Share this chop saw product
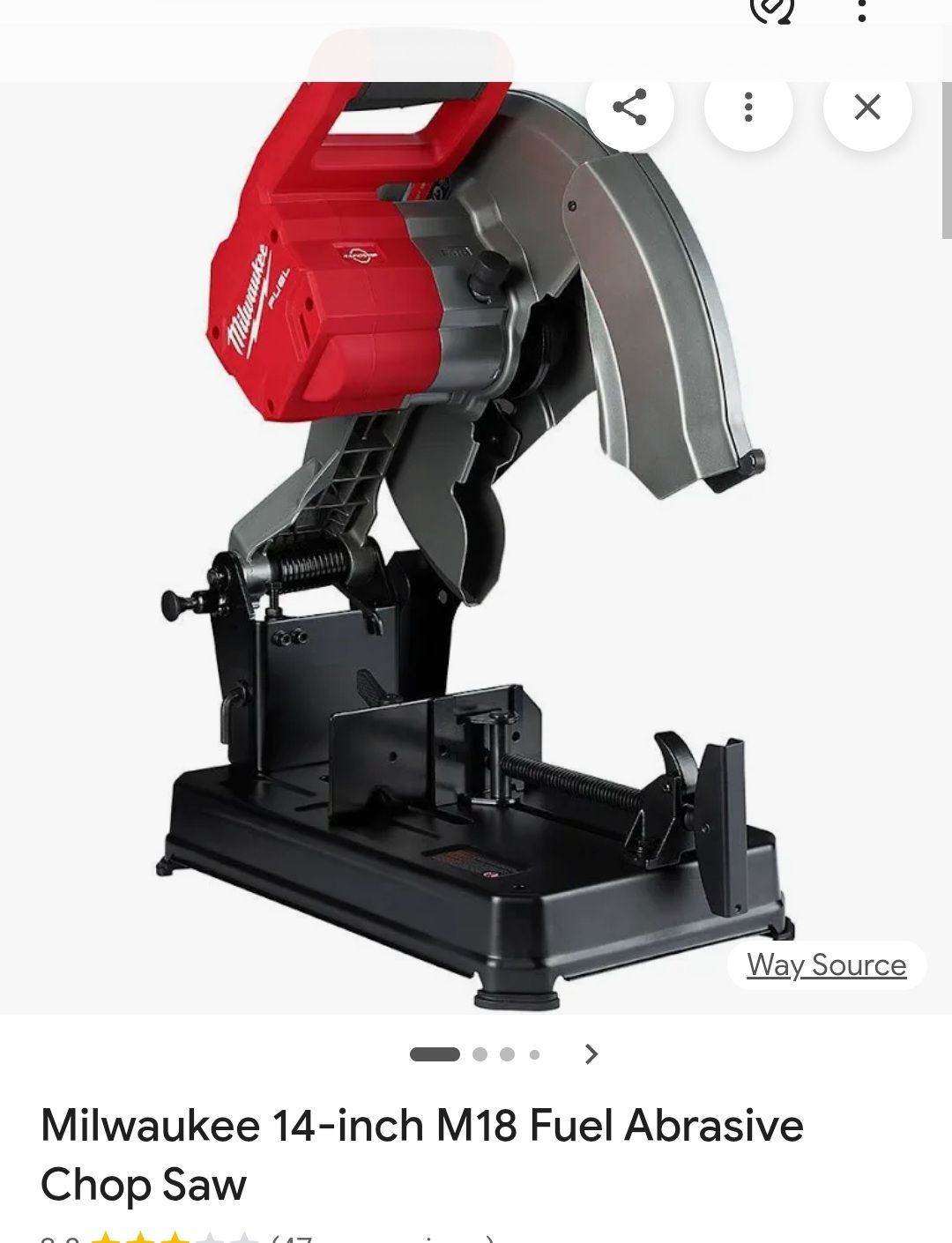952x1243 pixels. [x=629, y=108]
